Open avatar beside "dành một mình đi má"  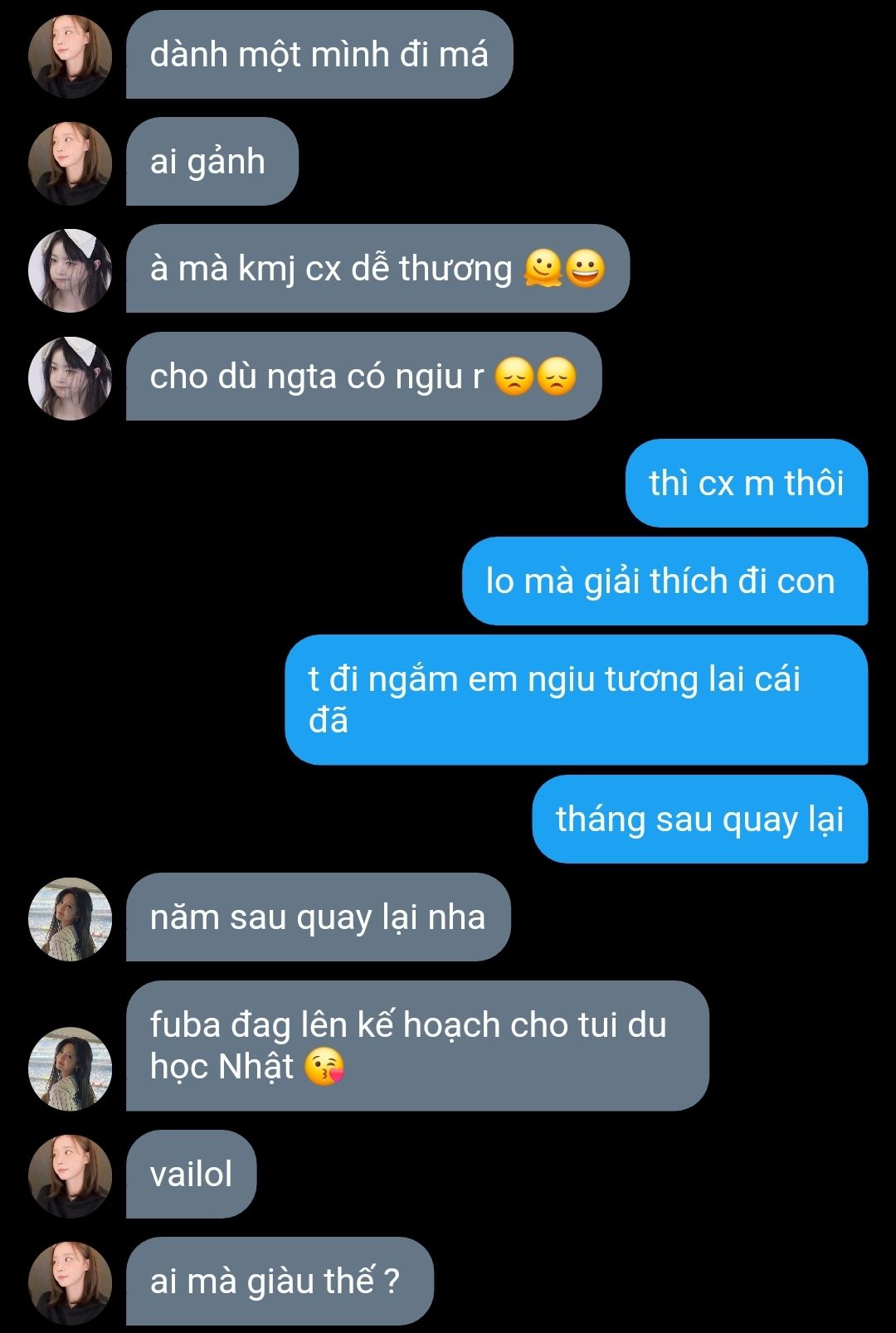point(70,56)
